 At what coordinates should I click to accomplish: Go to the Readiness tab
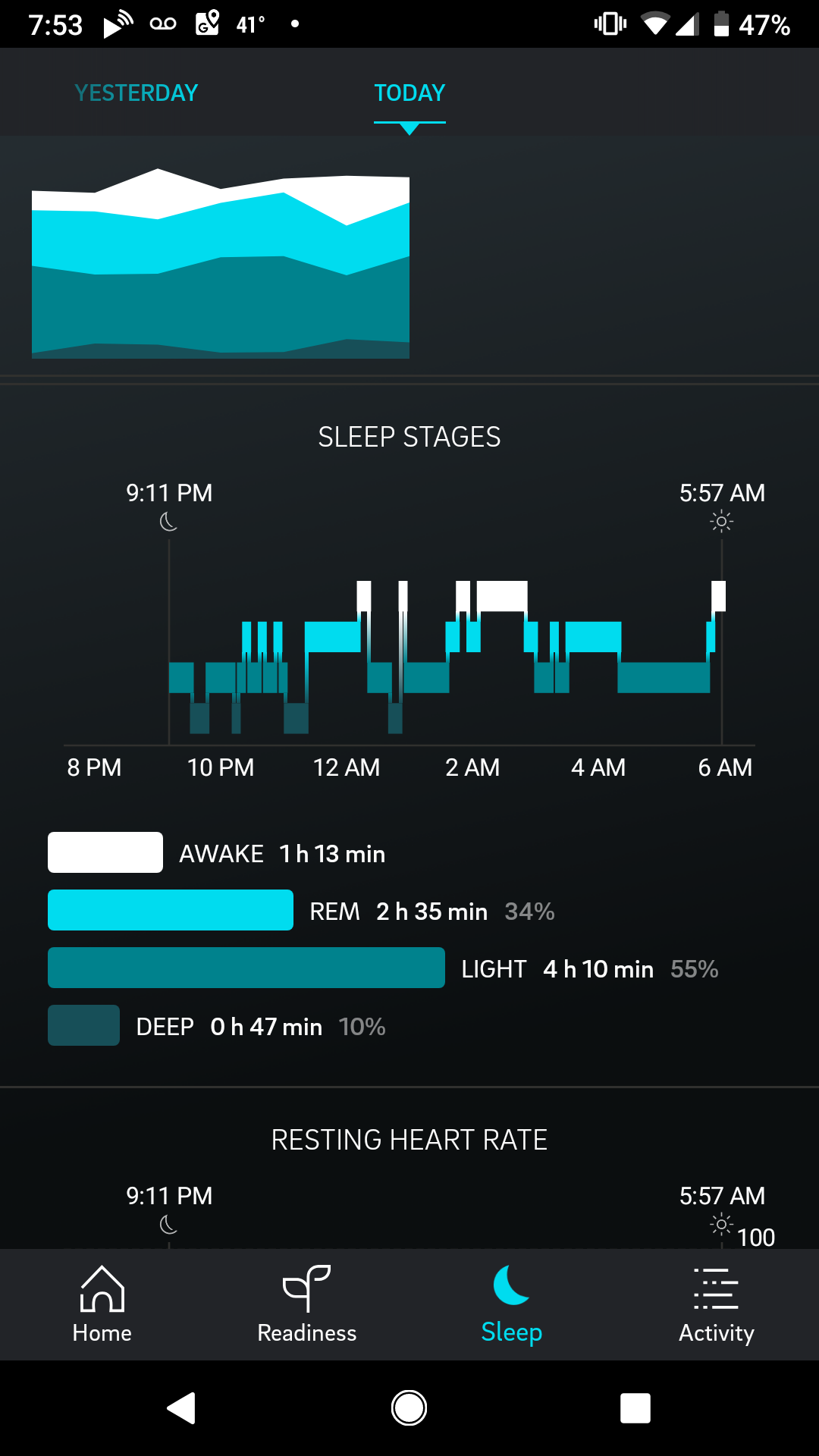coord(307,1304)
